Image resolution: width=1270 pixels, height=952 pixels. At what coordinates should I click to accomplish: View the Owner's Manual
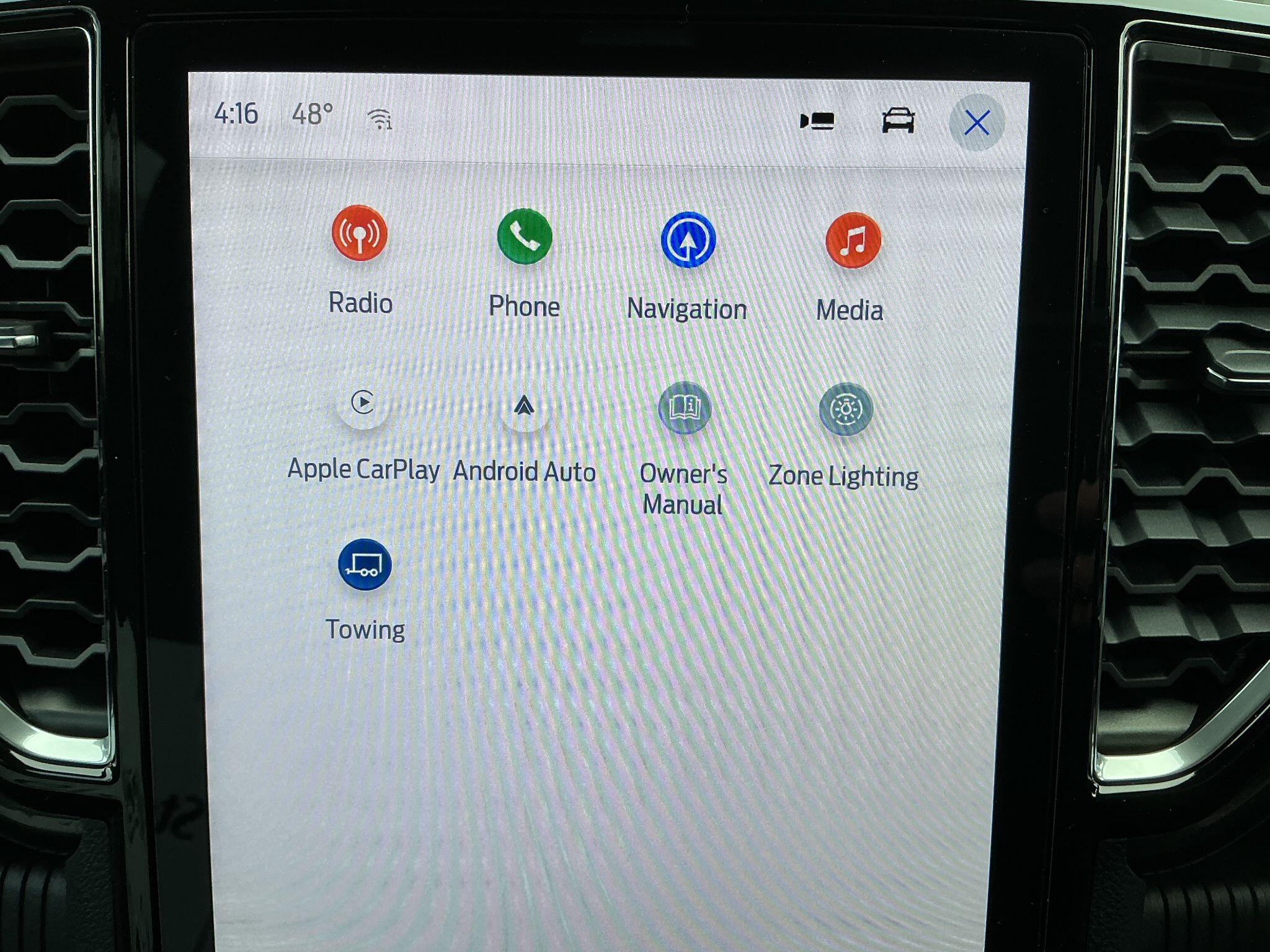pos(685,408)
